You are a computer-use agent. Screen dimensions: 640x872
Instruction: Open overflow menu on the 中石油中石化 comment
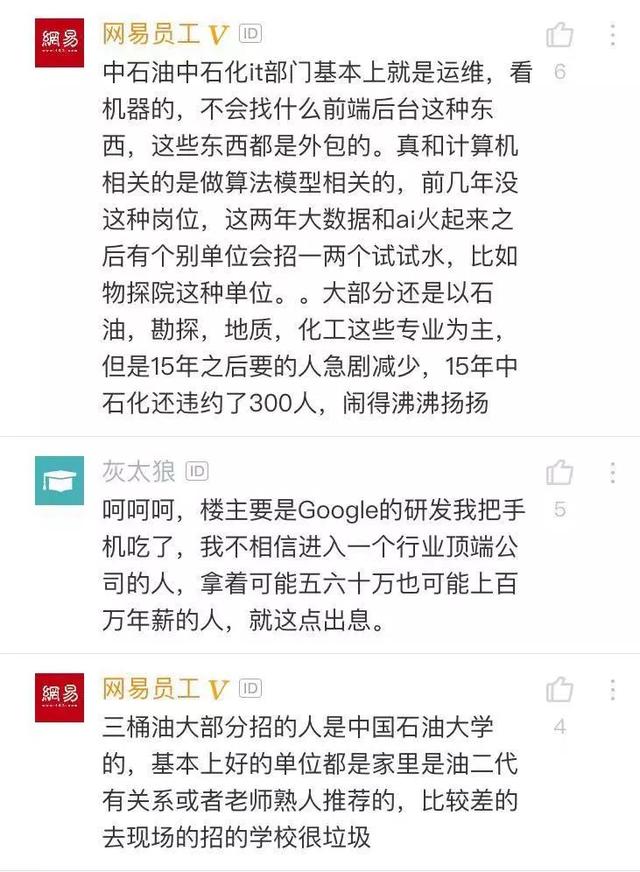[613, 36]
